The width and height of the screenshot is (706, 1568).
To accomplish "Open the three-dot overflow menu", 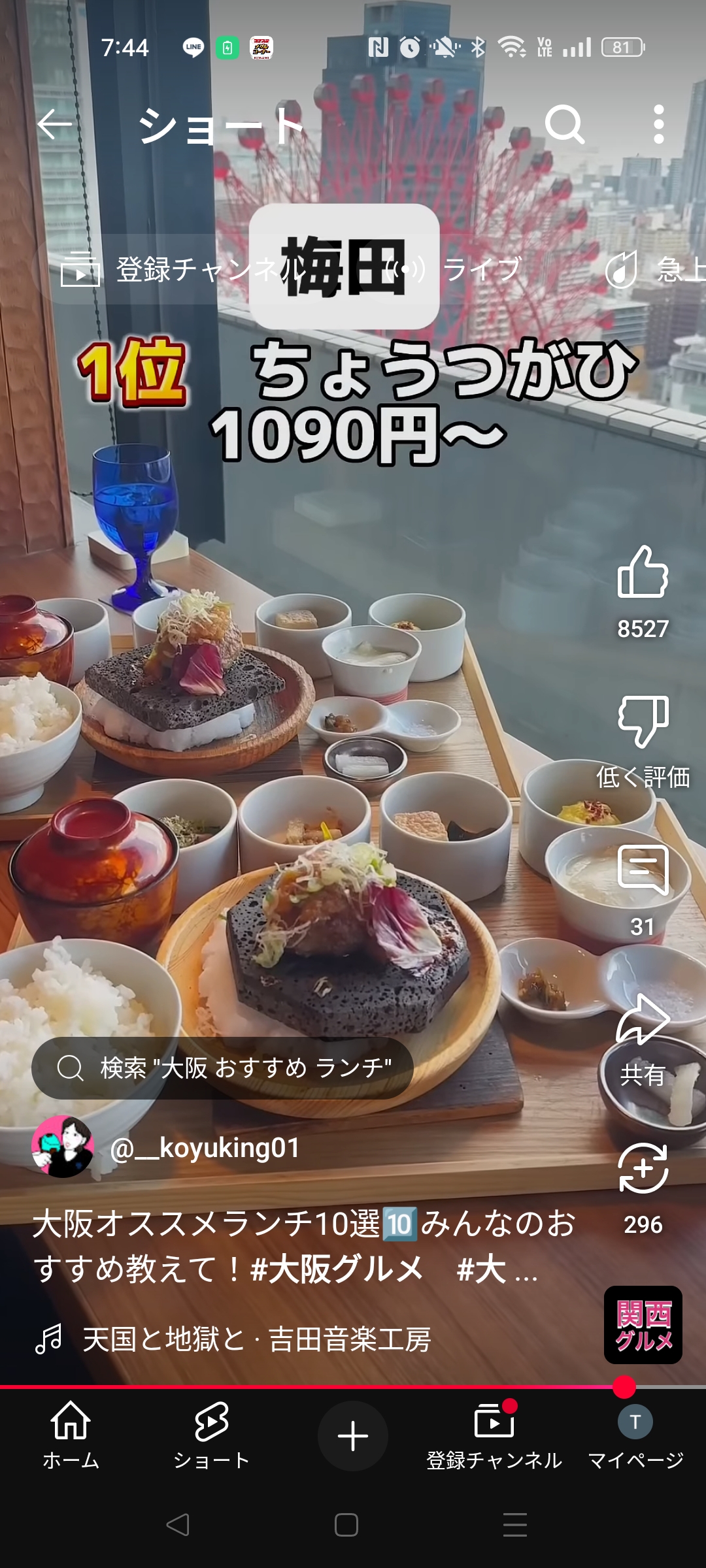I will click(658, 124).
